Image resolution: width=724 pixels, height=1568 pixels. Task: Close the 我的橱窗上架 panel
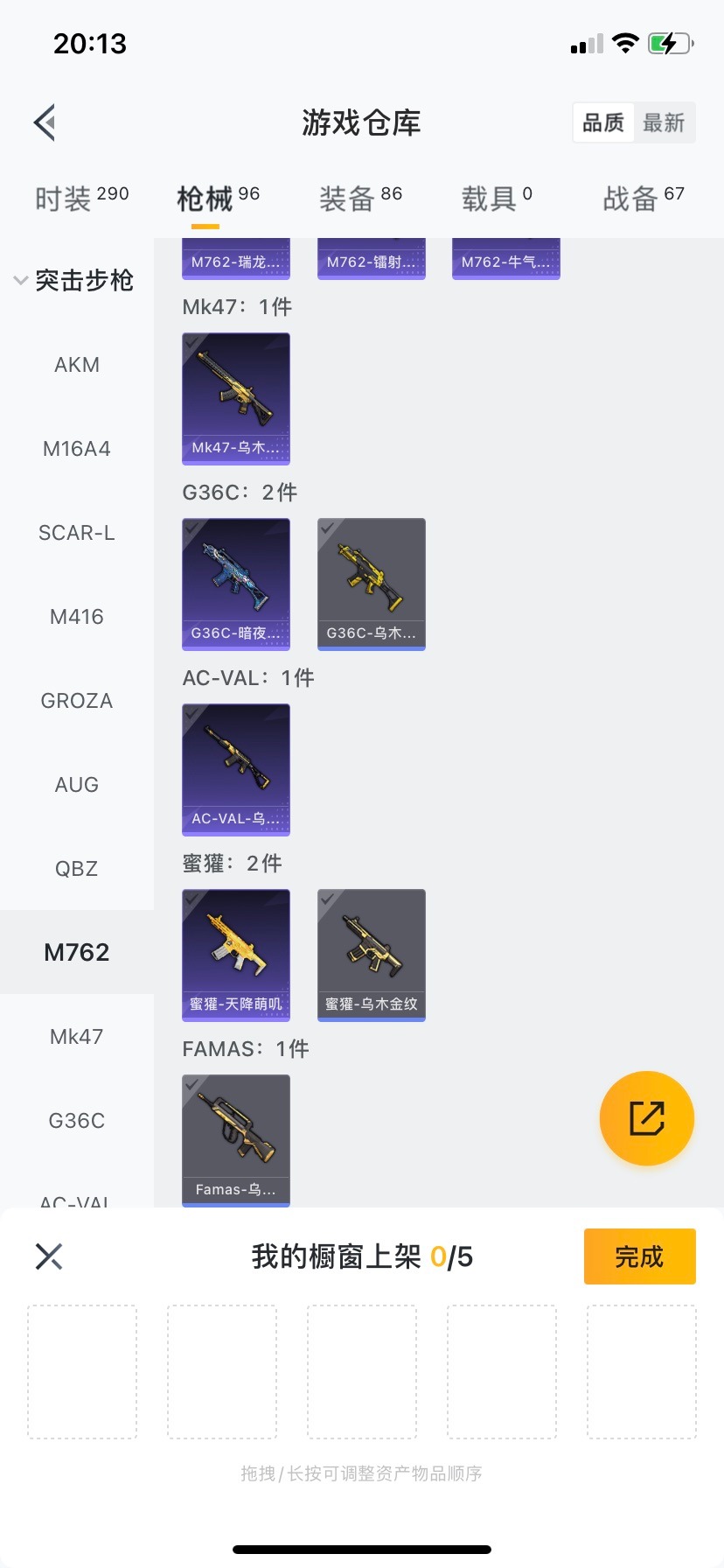pyautogui.click(x=49, y=1256)
